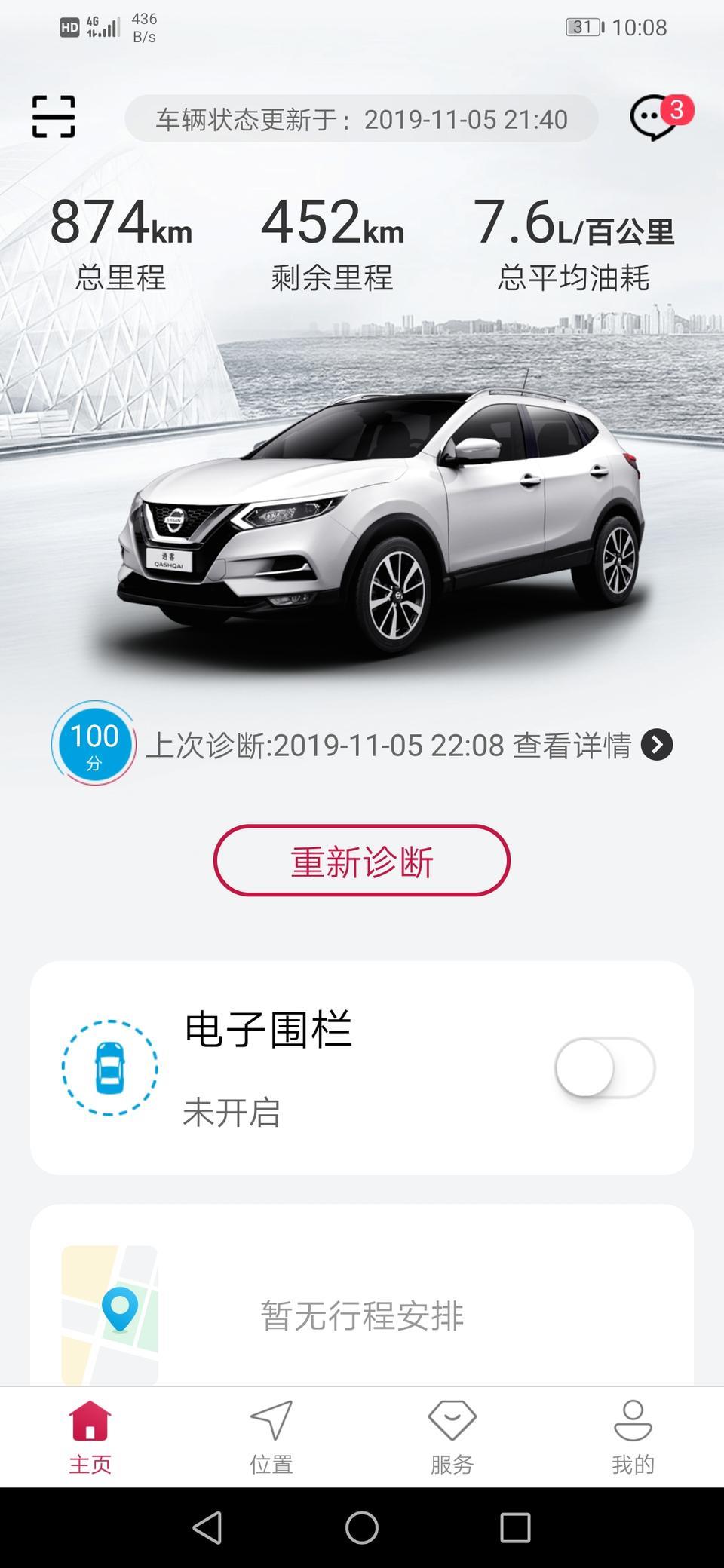The height and width of the screenshot is (1568, 724).
Task: Tap 查看详情 arrow for diagnosis details
Action: pyautogui.click(x=656, y=745)
